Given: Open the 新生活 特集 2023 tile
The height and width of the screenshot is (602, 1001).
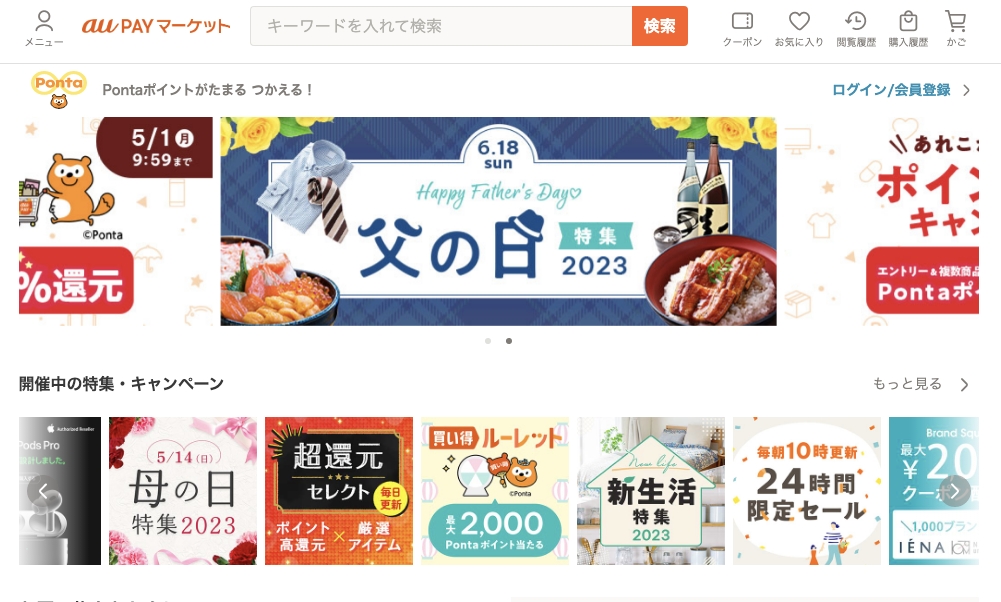Looking at the screenshot, I should click(x=651, y=491).
